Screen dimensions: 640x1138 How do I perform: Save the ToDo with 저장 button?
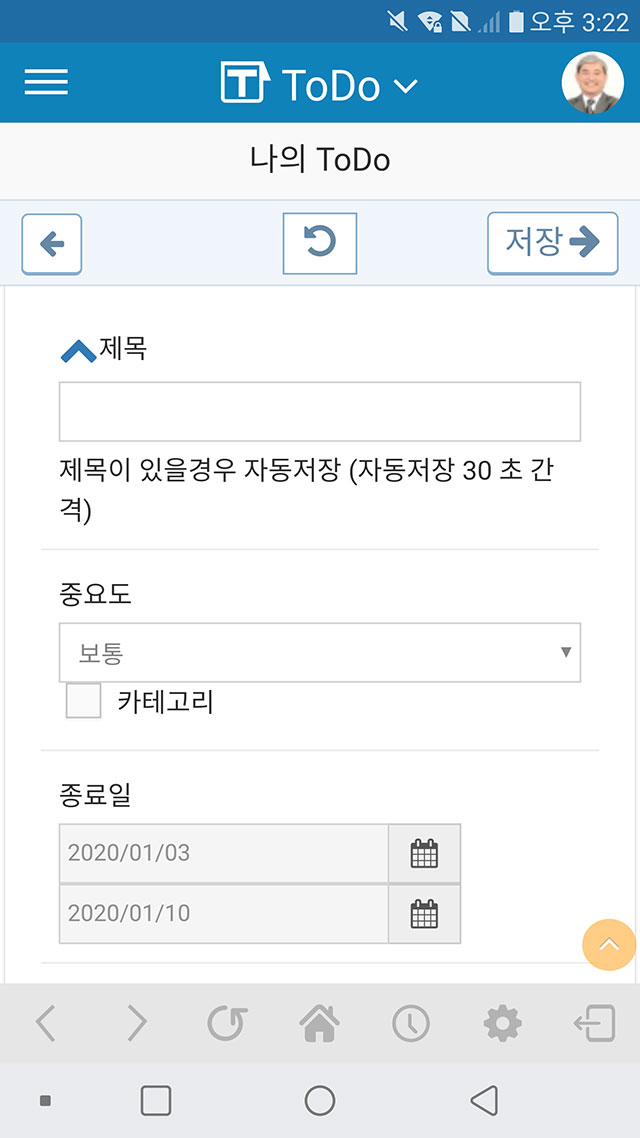pos(553,243)
